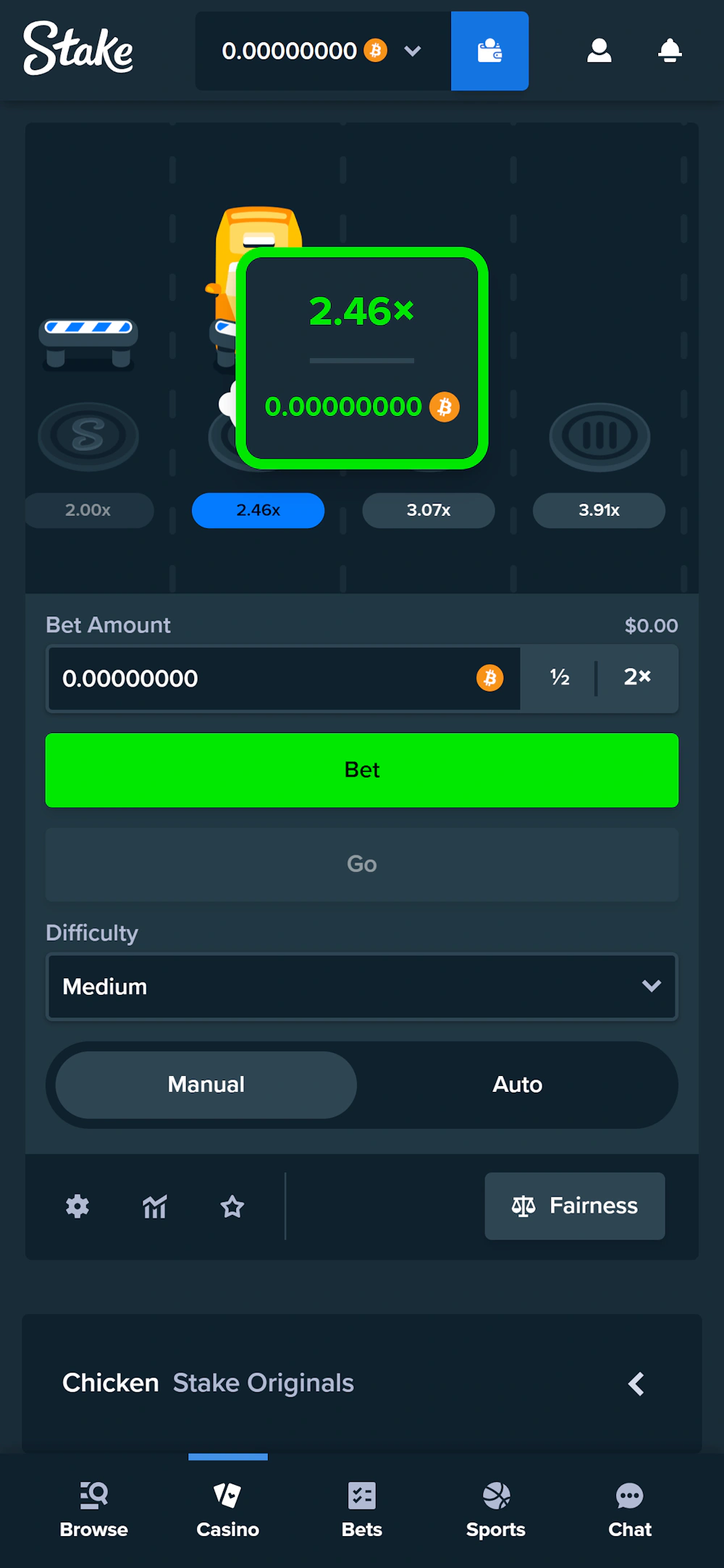Open the Difficulty dropdown set to Medium
724x1568 pixels.
click(362, 987)
